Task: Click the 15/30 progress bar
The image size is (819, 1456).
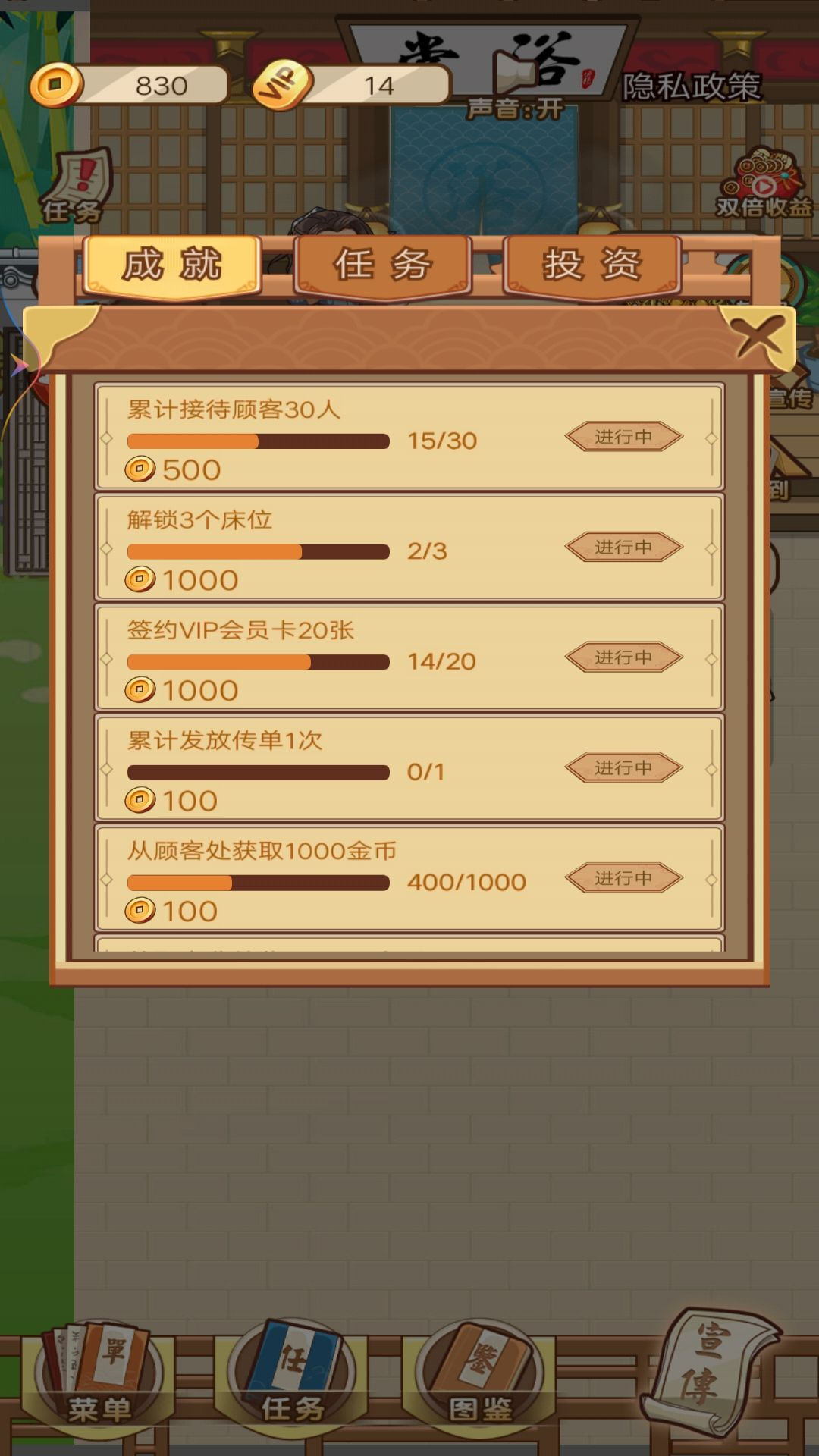Action: (x=258, y=441)
